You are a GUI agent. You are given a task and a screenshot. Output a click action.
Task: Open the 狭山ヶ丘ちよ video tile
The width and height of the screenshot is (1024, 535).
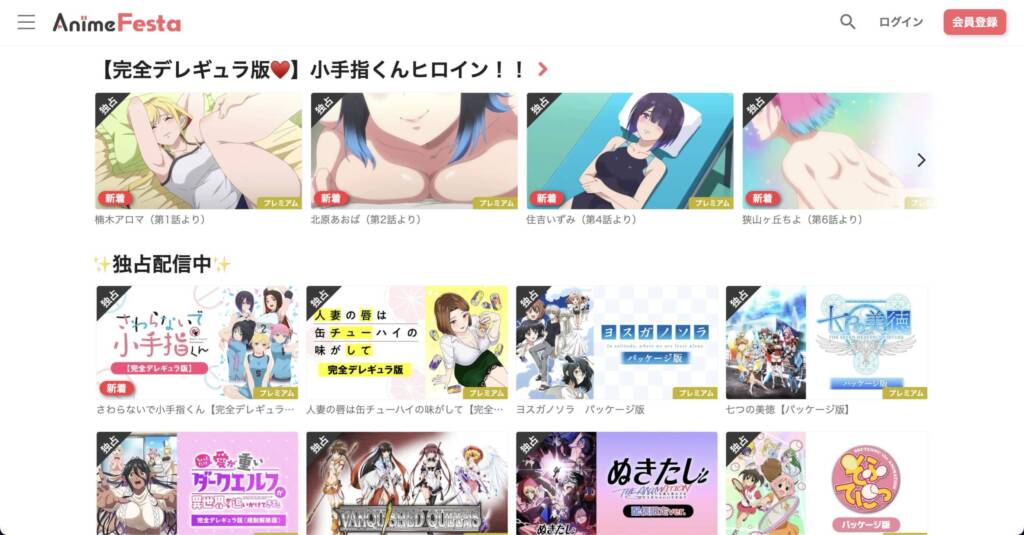click(836, 151)
